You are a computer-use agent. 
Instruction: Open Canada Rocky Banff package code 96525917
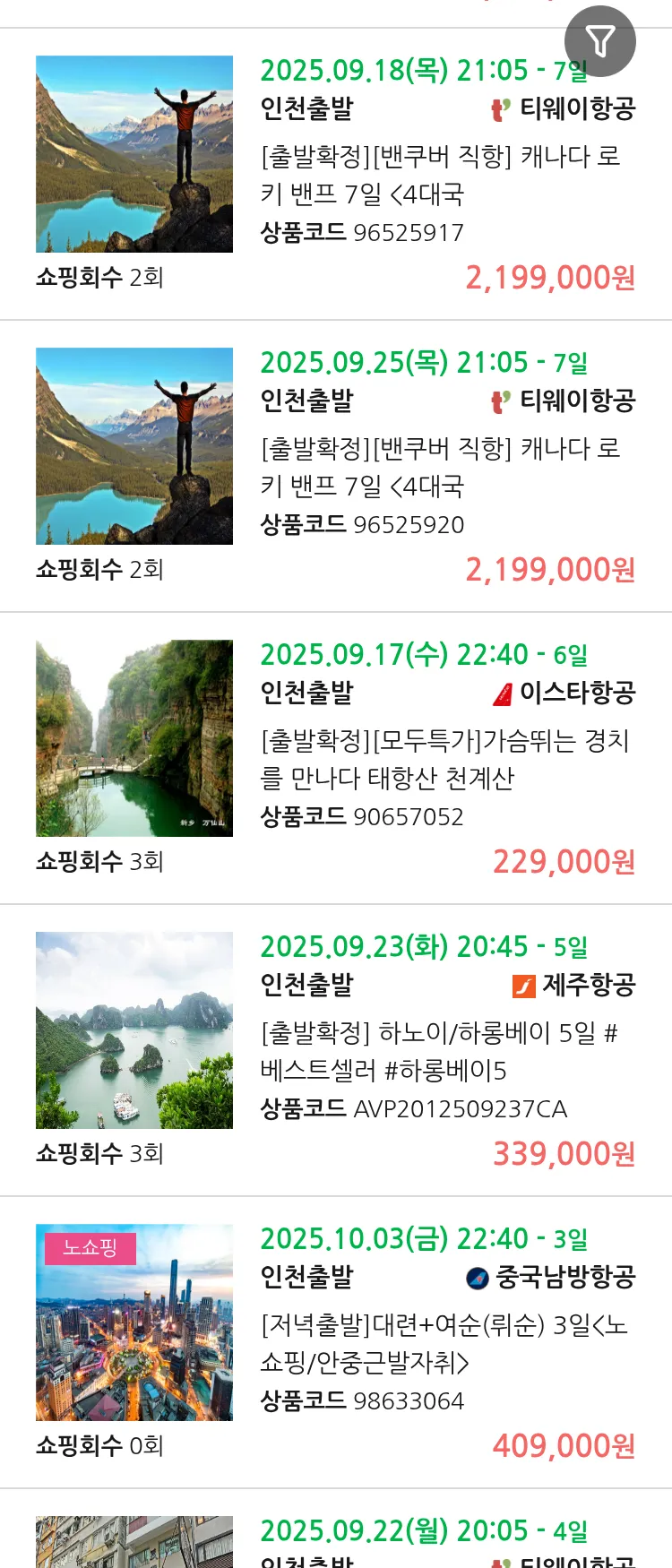pyautogui.click(x=439, y=175)
